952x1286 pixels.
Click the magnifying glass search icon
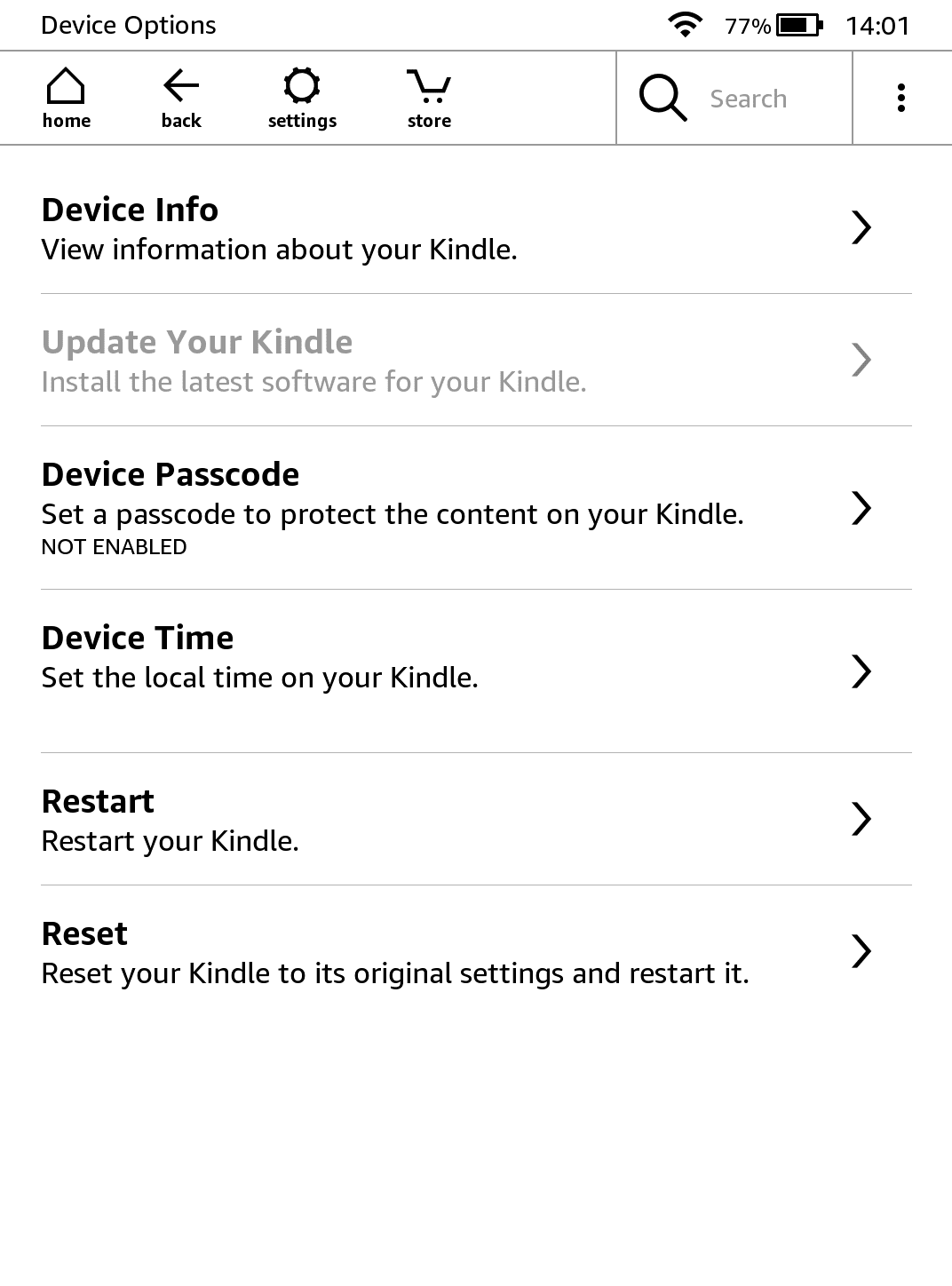661,98
